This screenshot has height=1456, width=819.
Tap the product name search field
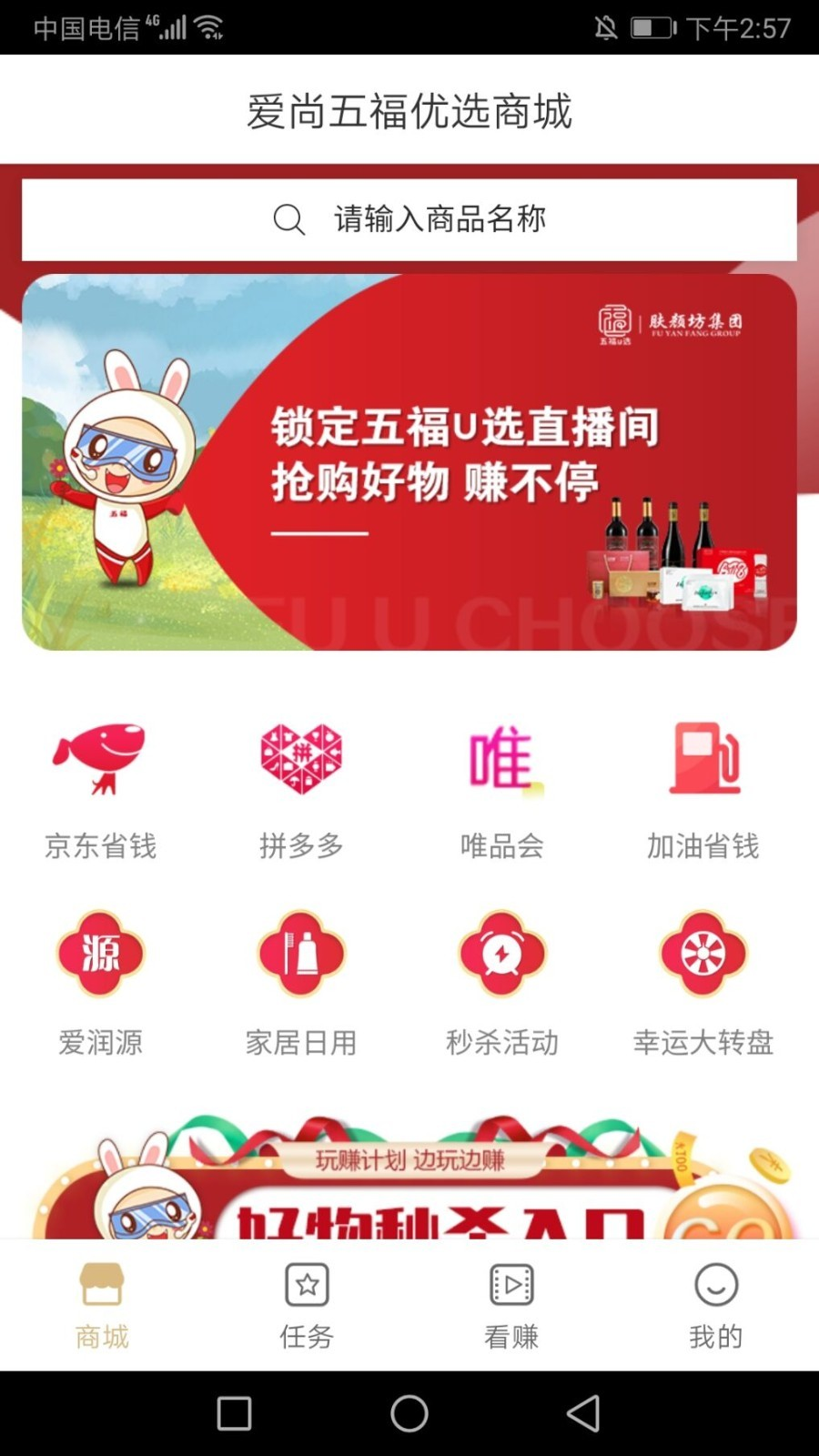point(409,219)
